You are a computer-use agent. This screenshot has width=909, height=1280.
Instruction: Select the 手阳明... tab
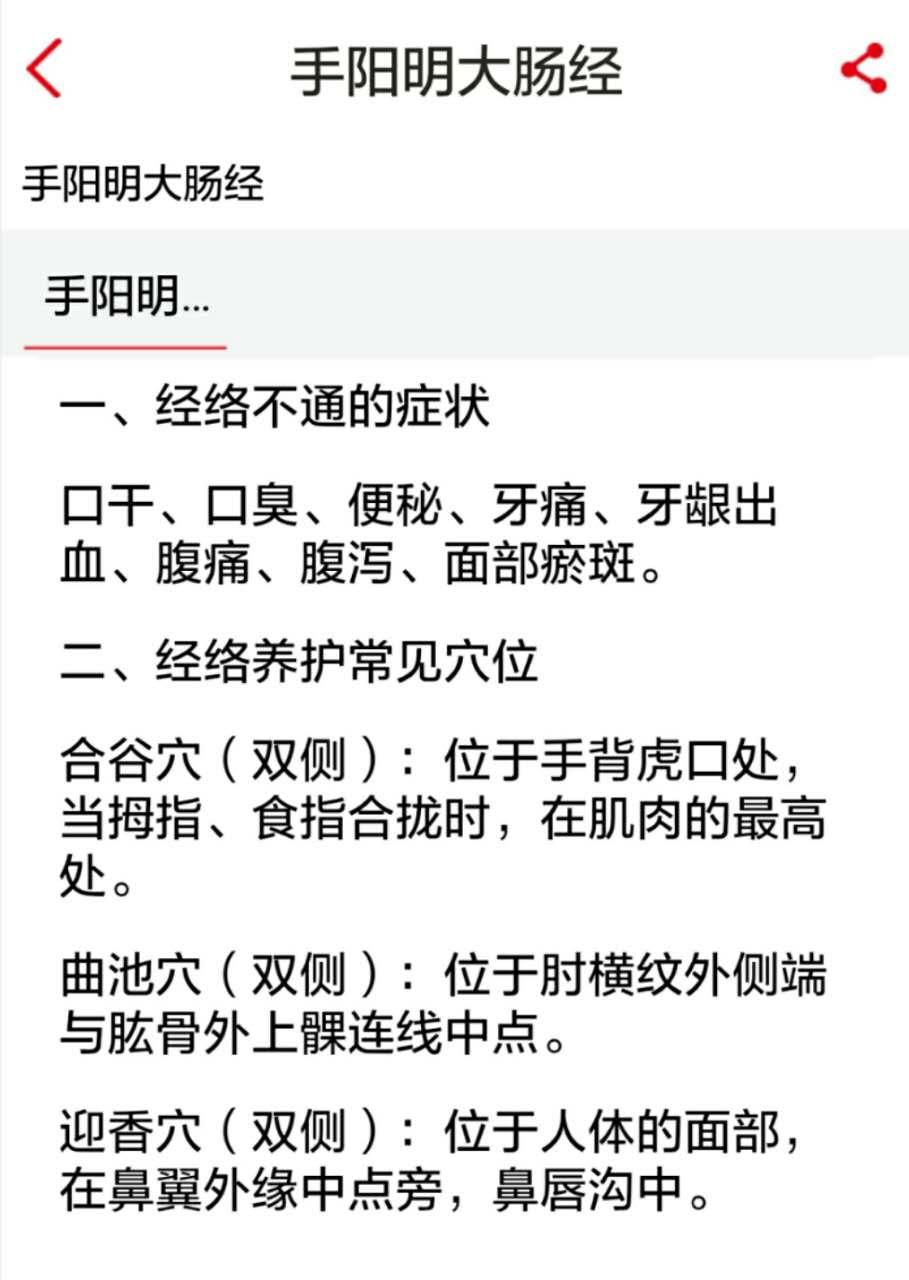pos(126,299)
